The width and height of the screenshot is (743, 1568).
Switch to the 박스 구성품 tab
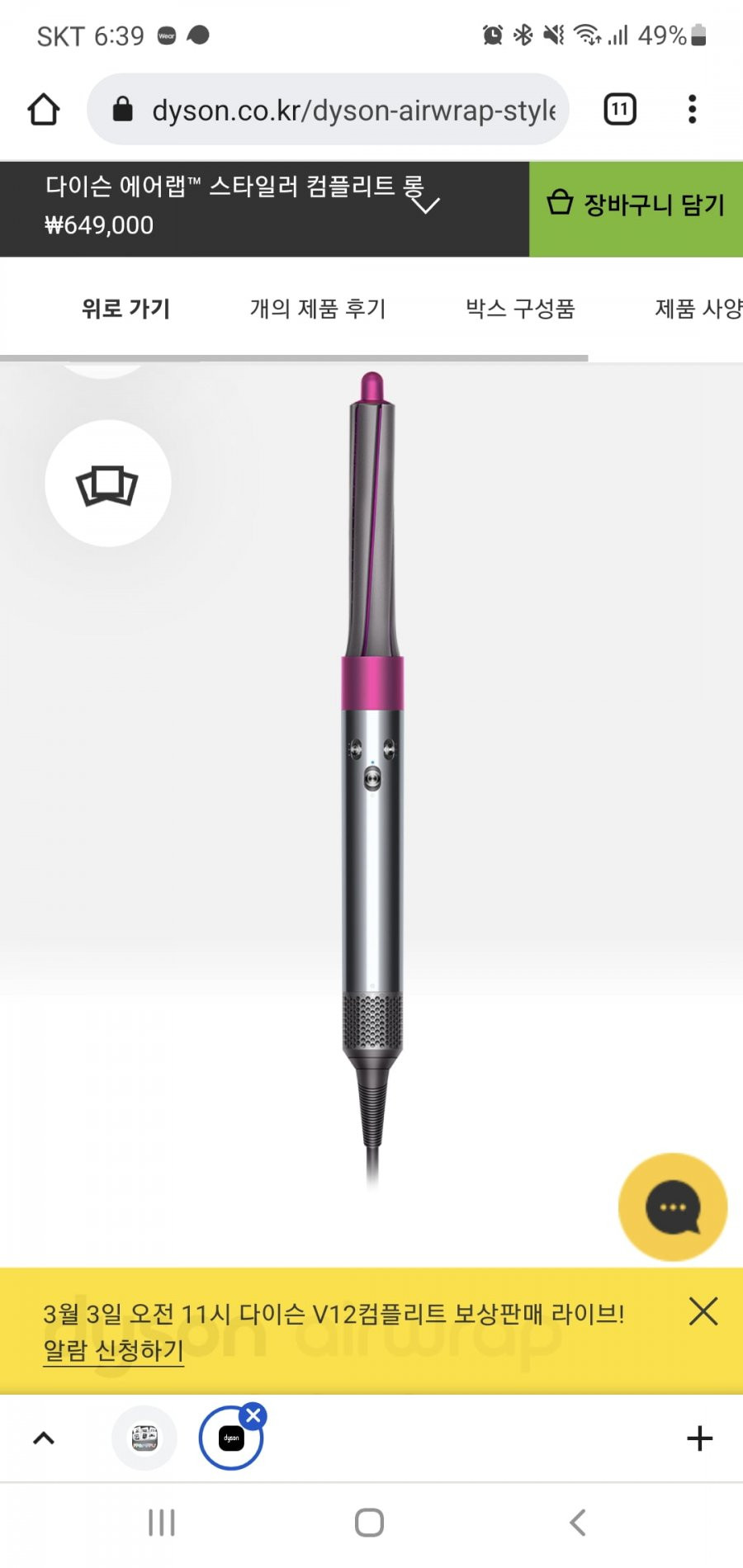pos(520,309)
